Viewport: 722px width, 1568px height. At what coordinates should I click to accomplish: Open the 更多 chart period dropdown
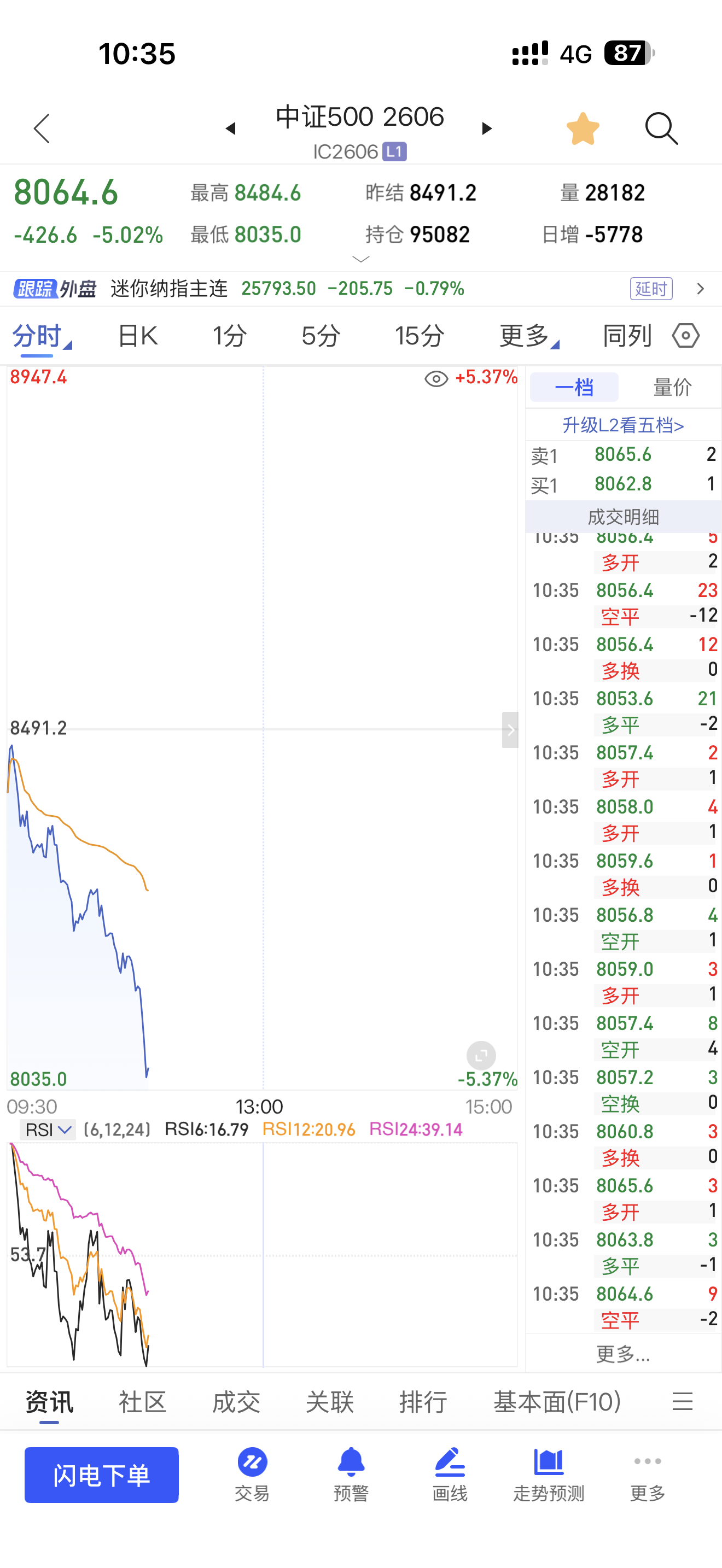point(528,336)
